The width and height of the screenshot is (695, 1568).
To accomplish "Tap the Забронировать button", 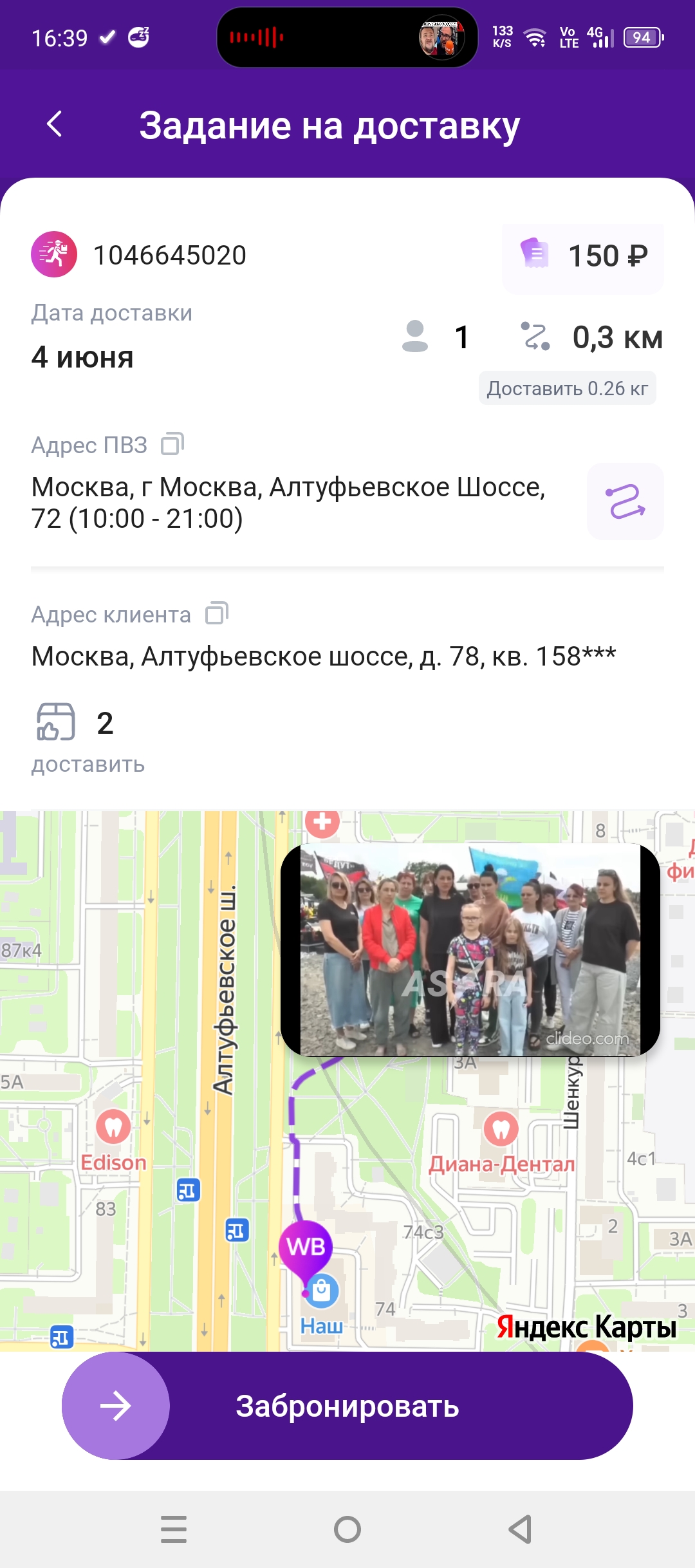I will coord(347,1406).
